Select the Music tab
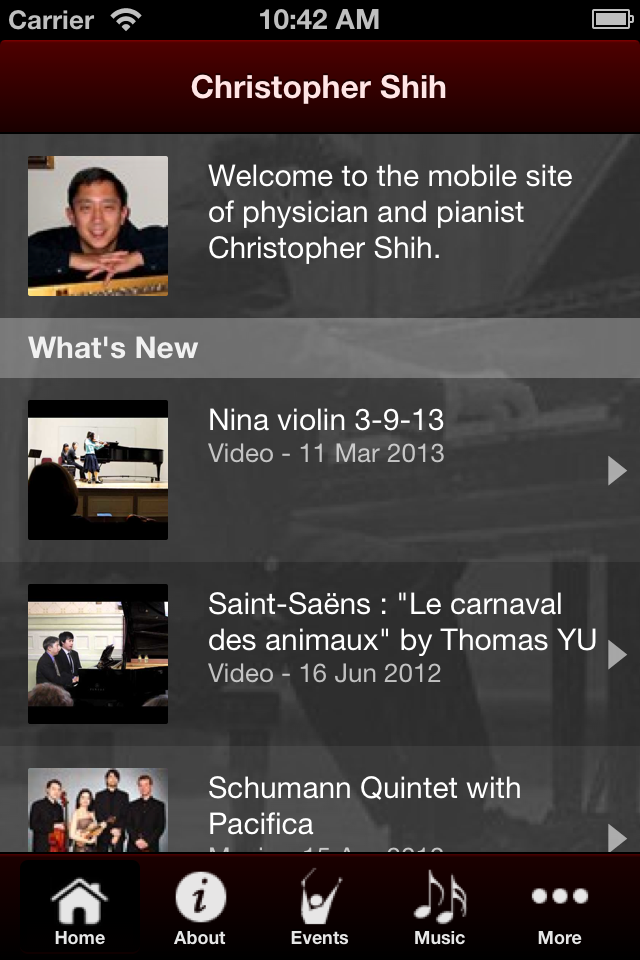 point(440,908)
